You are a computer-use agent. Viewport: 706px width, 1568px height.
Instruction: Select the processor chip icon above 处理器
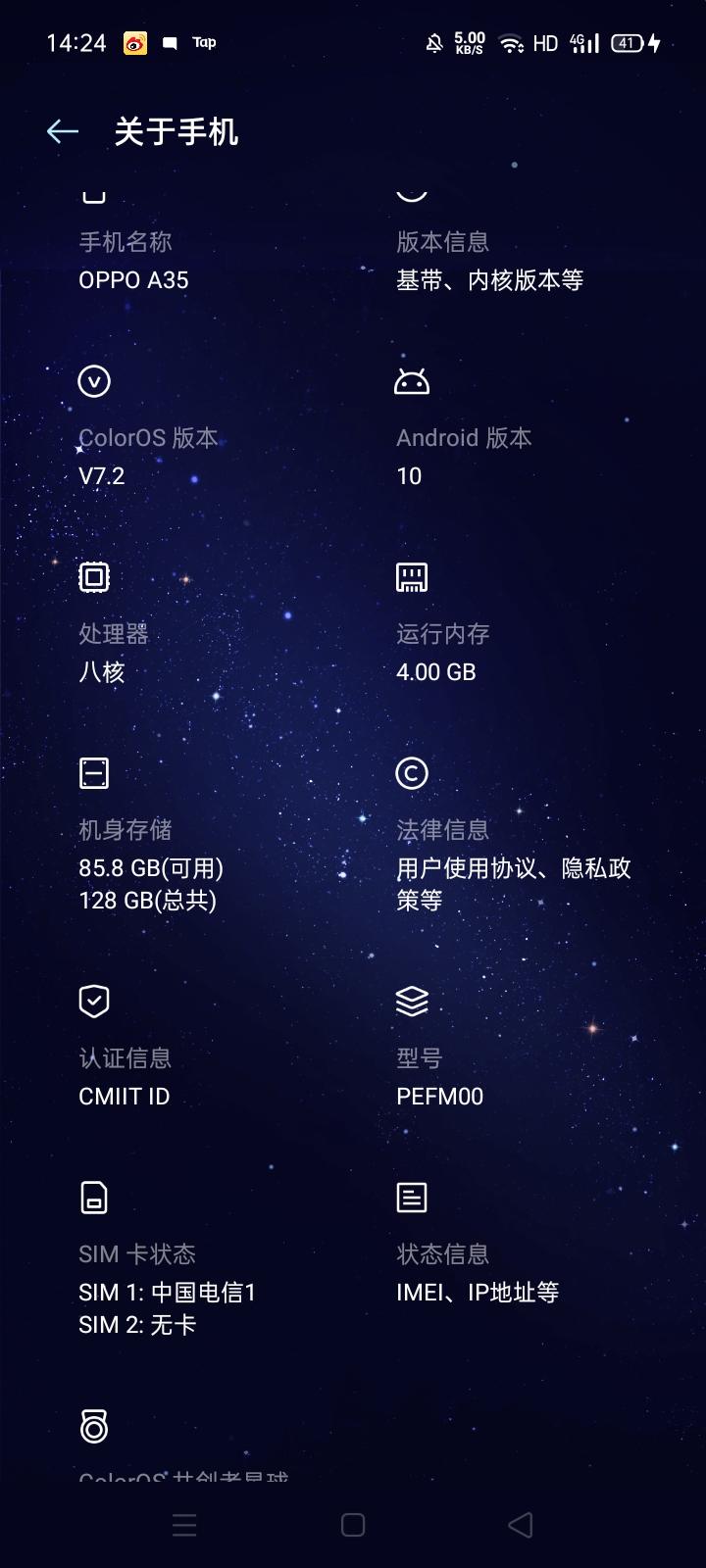pyautogui.click(x=94, y=577)
